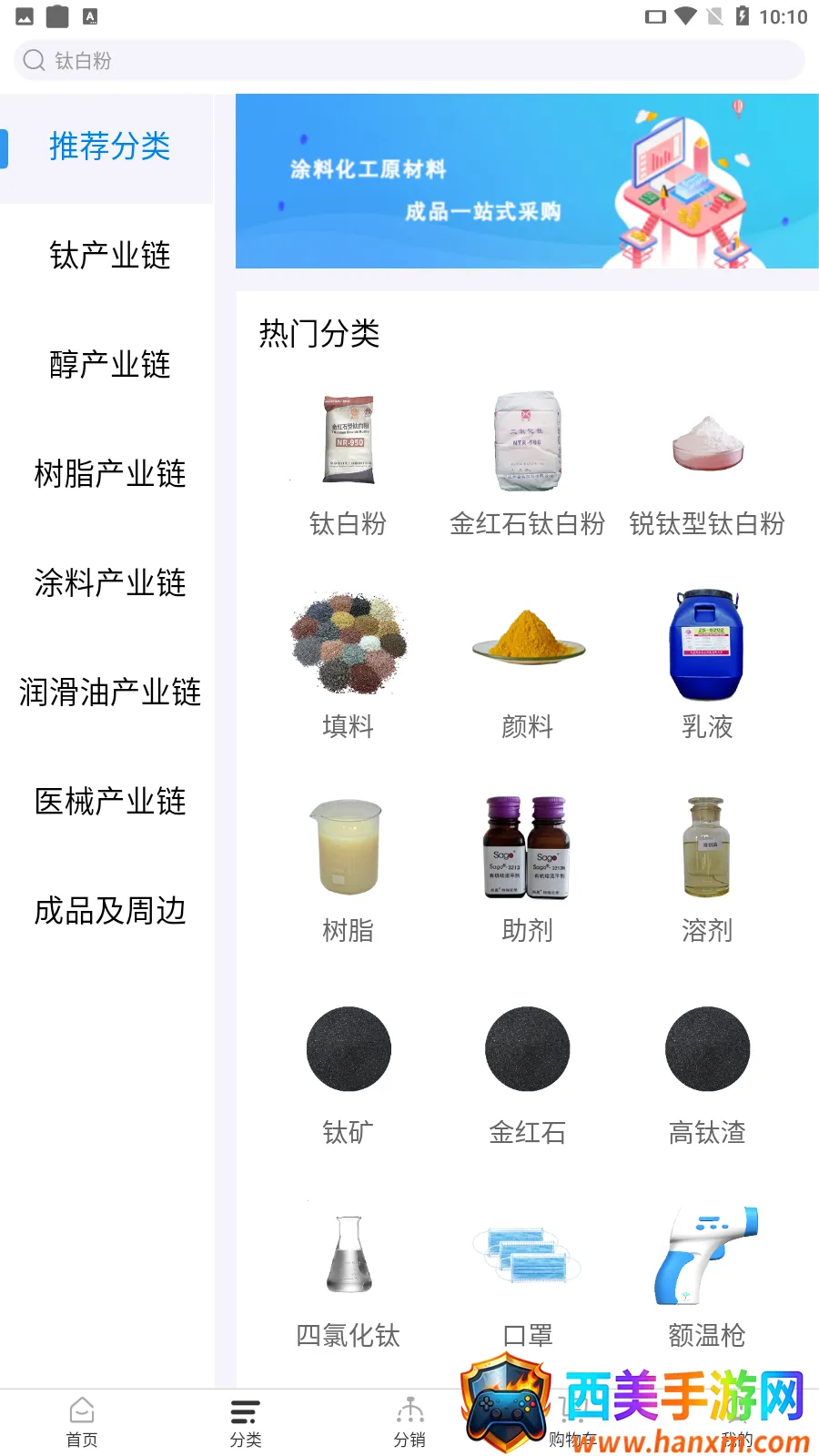Viewport: 819px width, 1456px height.
Task: View 额温枪 products
Action: click(707, 1274)
